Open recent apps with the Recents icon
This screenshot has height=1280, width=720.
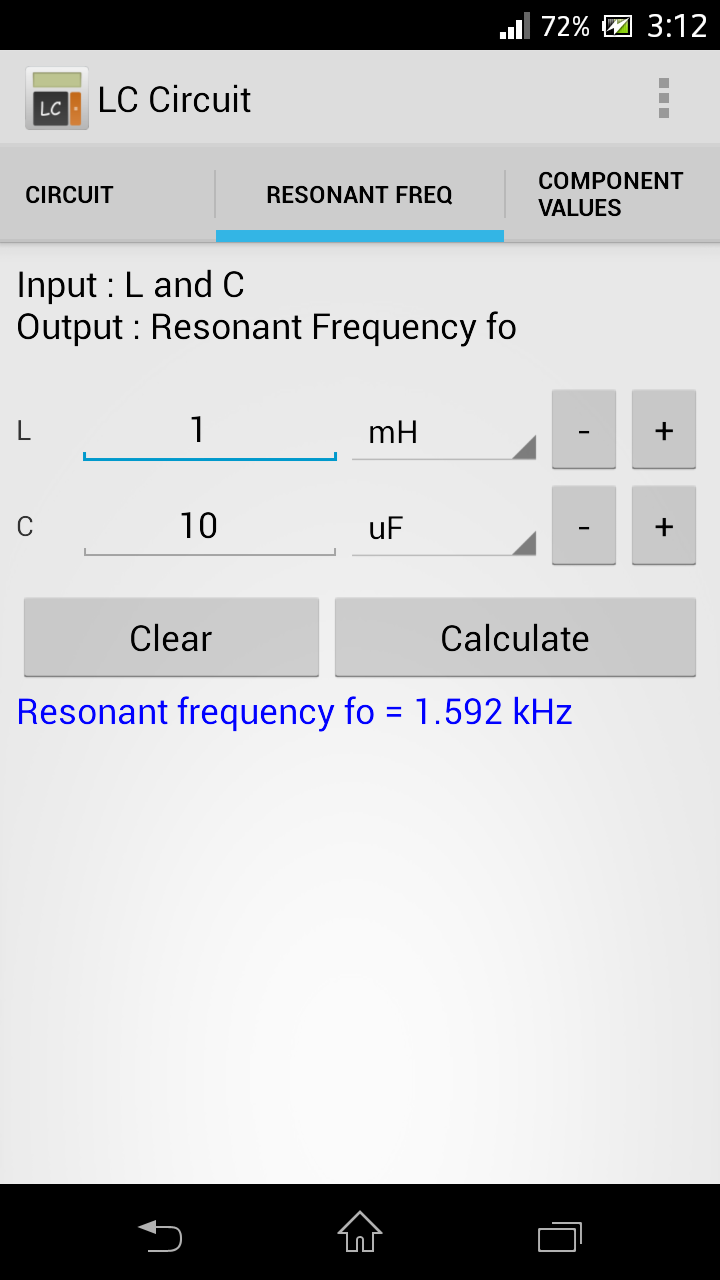(x=560, y=1235)
